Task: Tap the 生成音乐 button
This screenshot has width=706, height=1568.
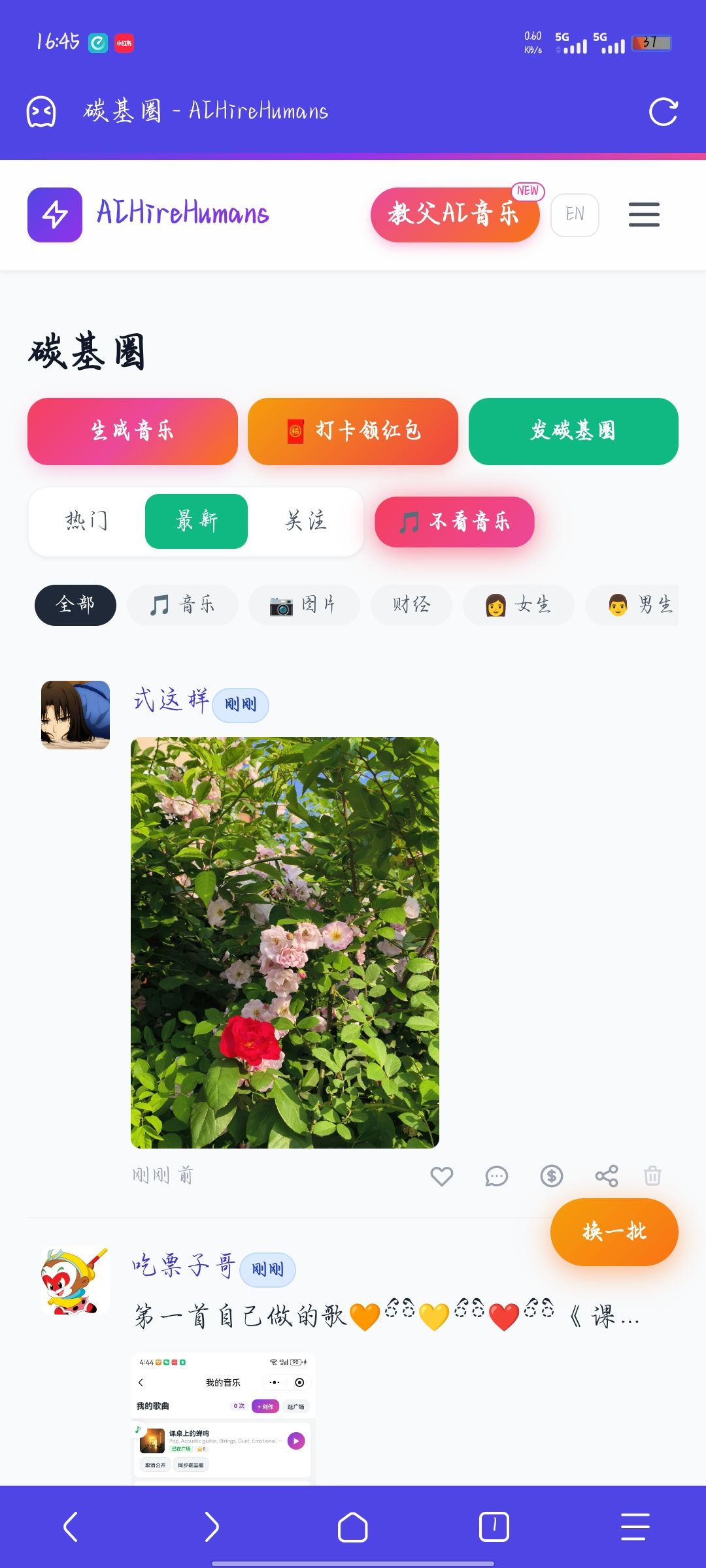Action: pos(133,431)
